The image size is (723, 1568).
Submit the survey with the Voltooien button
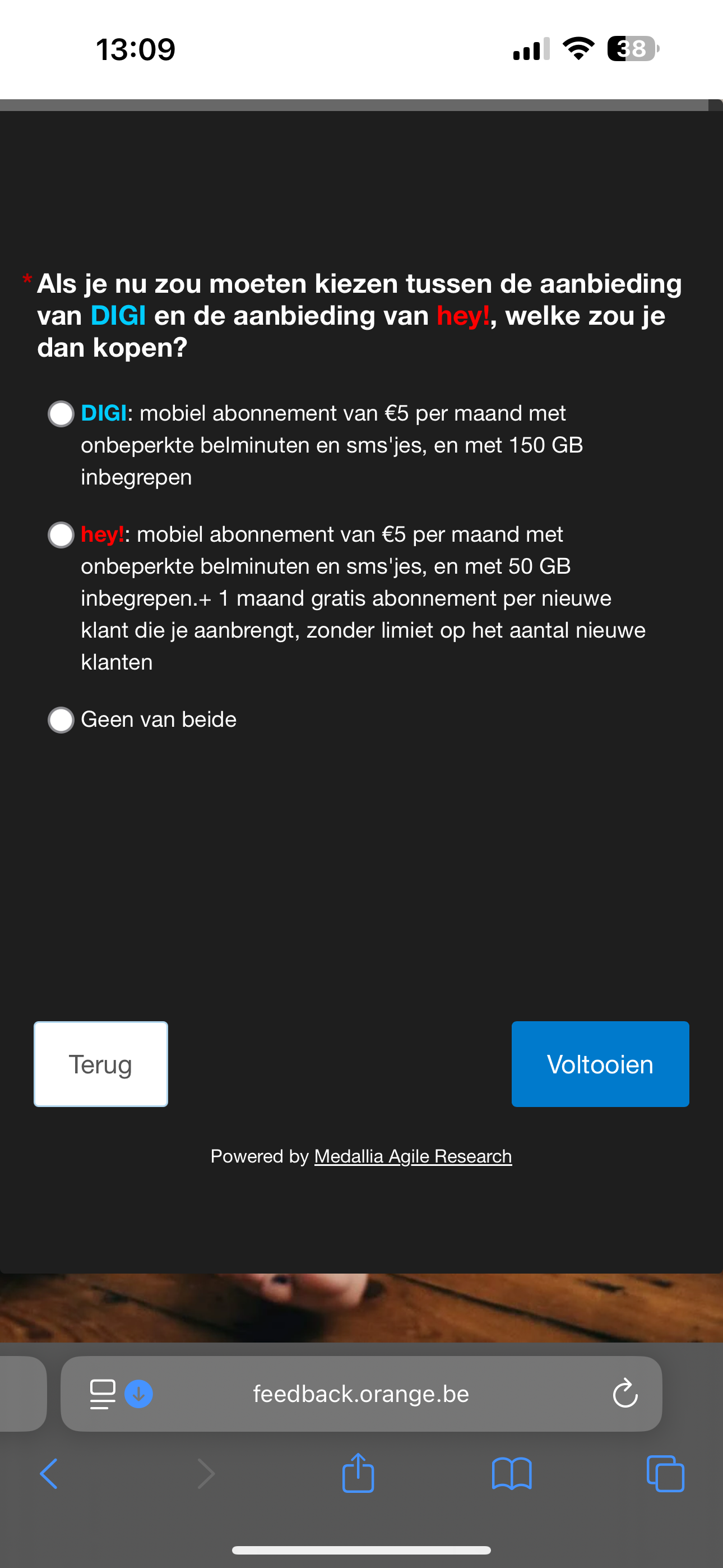pyautogui.click(x=600, y=1064)
